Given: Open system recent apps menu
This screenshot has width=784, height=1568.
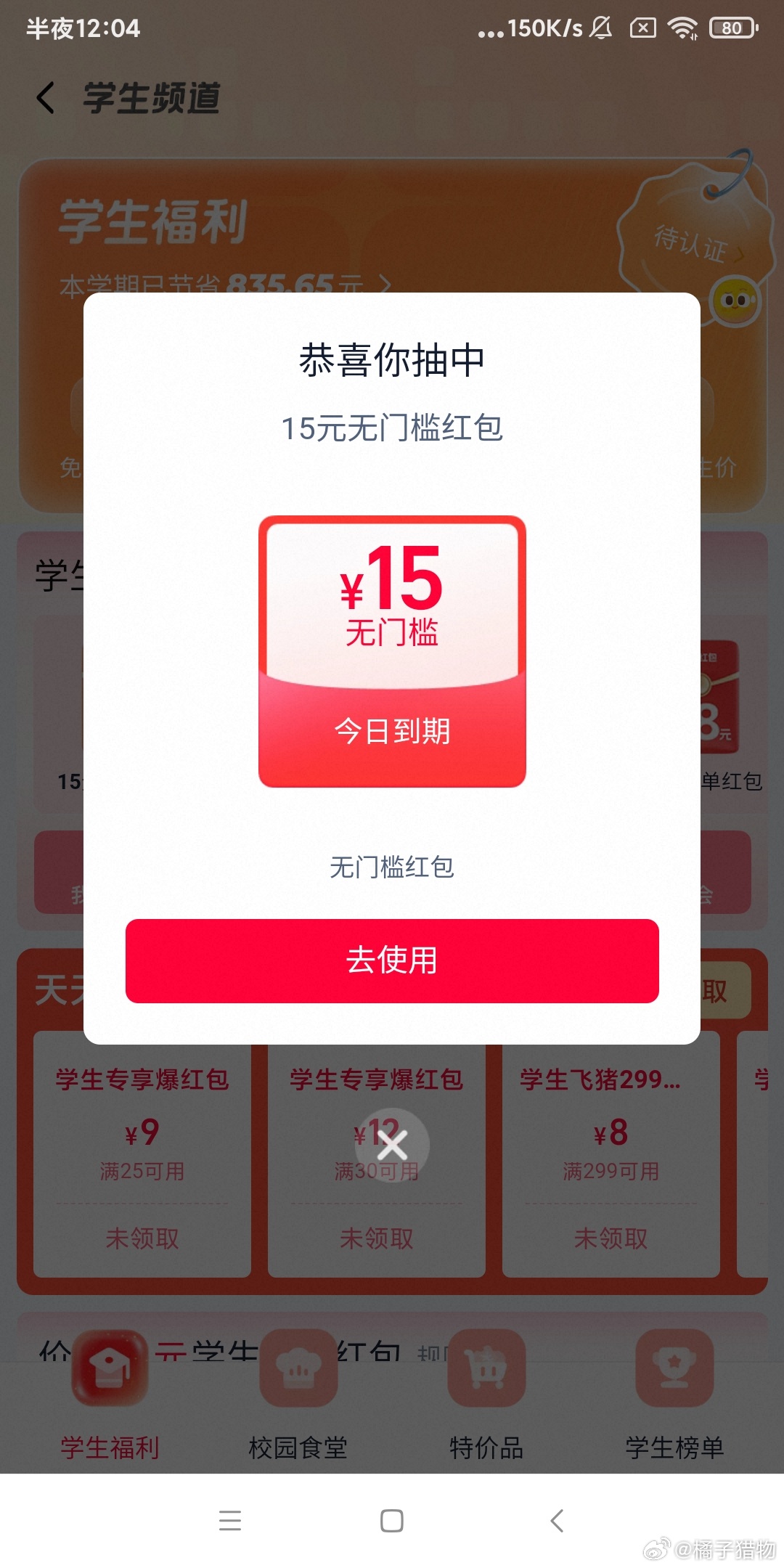Looking at the screenshot, I should [230, 1521].
